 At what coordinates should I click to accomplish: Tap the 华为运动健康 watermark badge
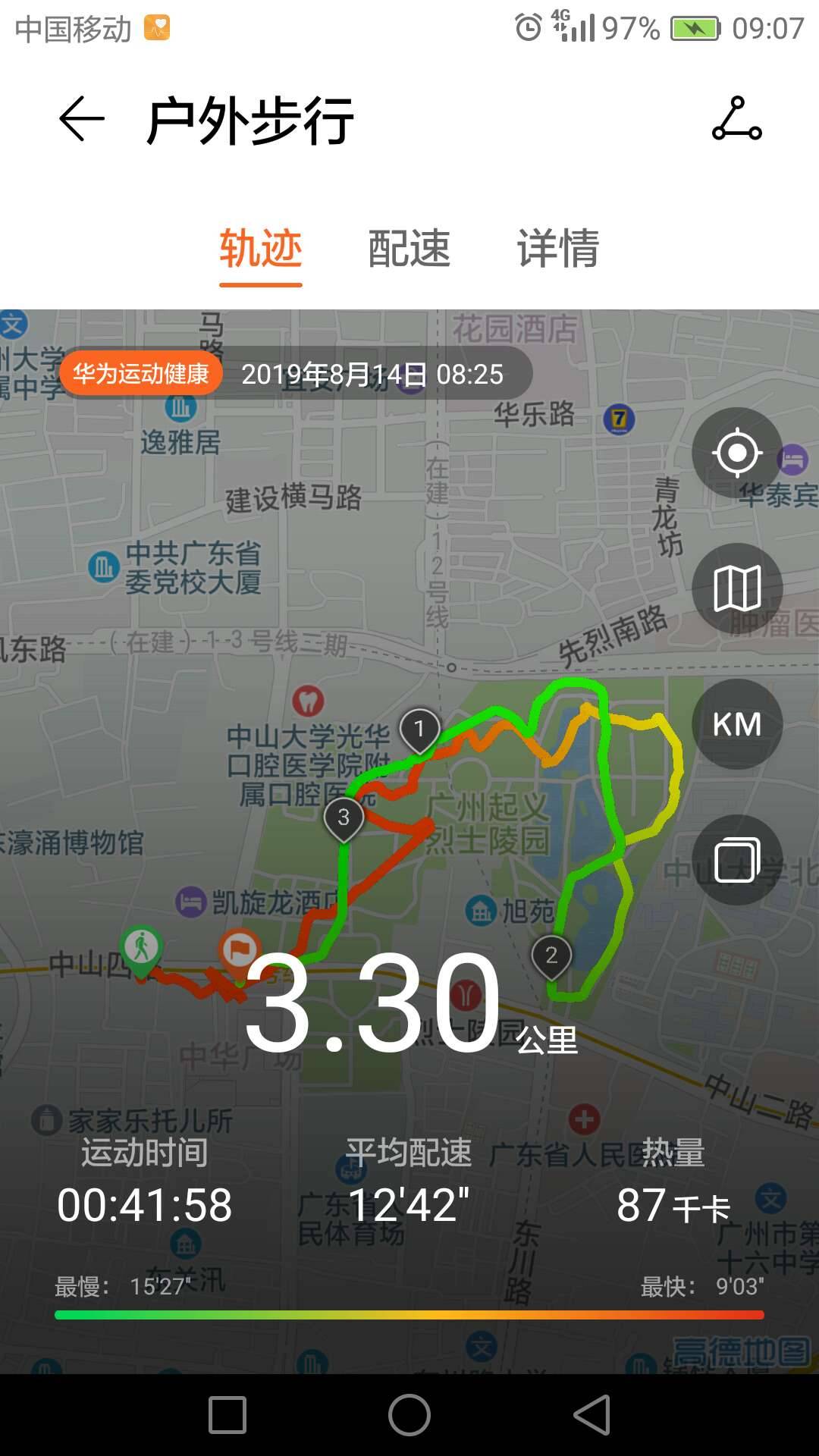(x=143, y=373)
